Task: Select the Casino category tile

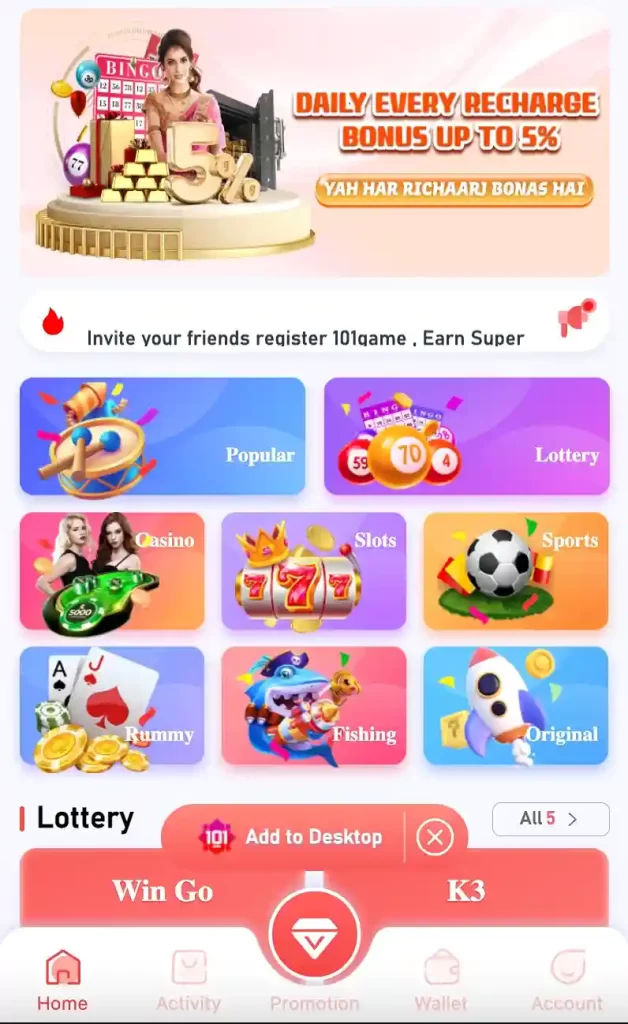Action: [x=112, y=571]
